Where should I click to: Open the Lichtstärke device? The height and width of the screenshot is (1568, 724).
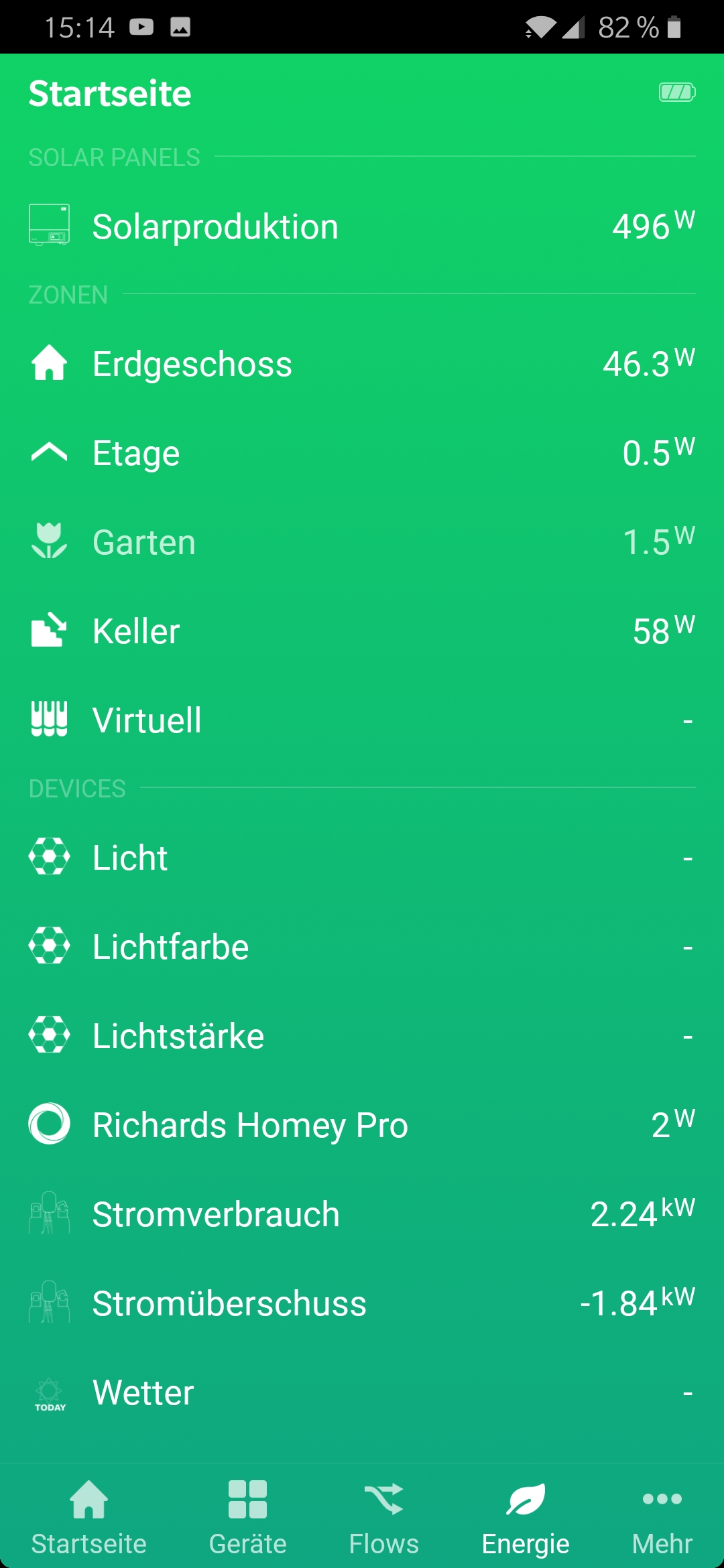point(362,1036)
